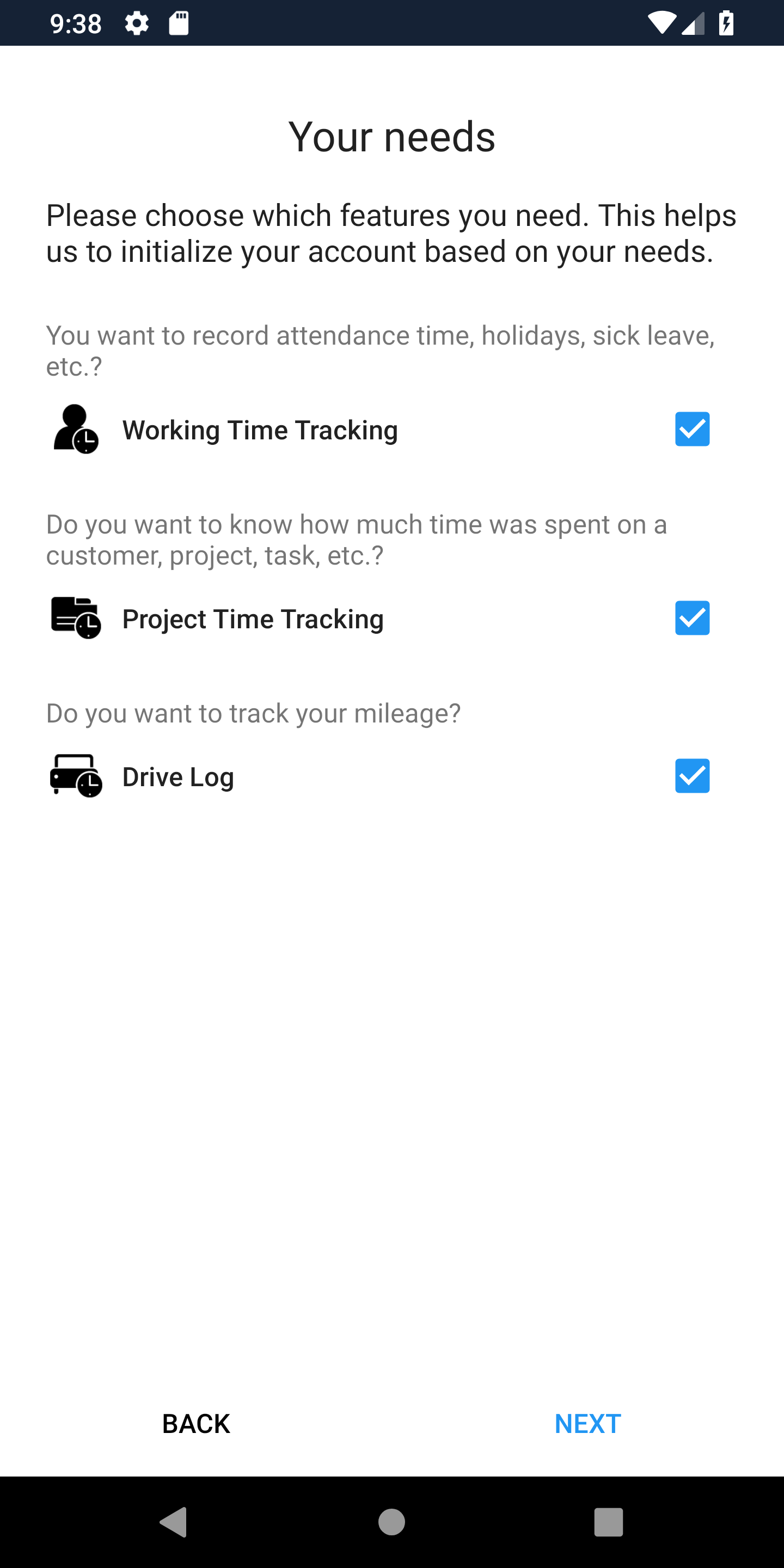784x1568 pixels.
Task: Disable the Drive Log checkbox
Action: coord(692,776)
